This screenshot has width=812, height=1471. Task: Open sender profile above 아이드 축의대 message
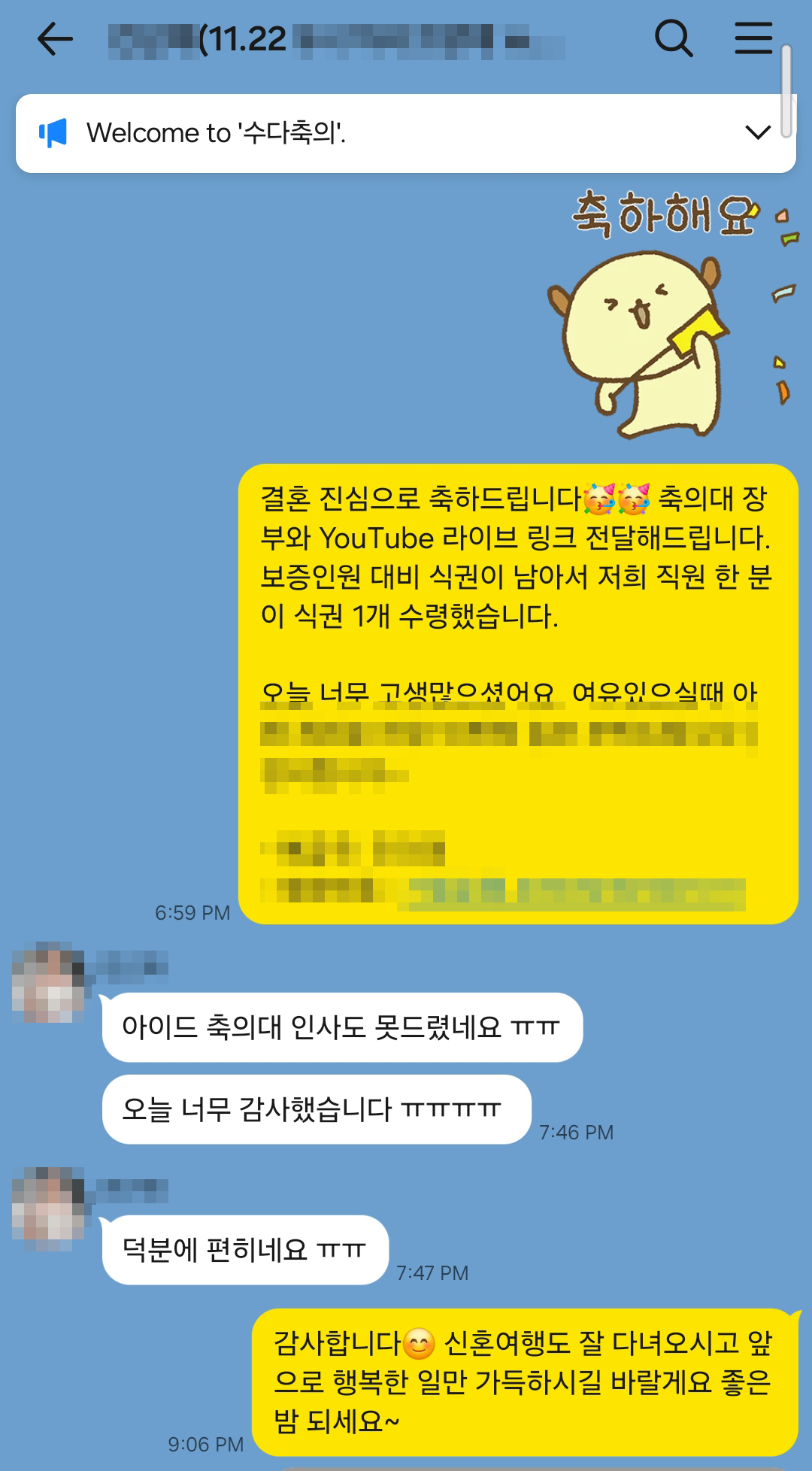(49, 982)
